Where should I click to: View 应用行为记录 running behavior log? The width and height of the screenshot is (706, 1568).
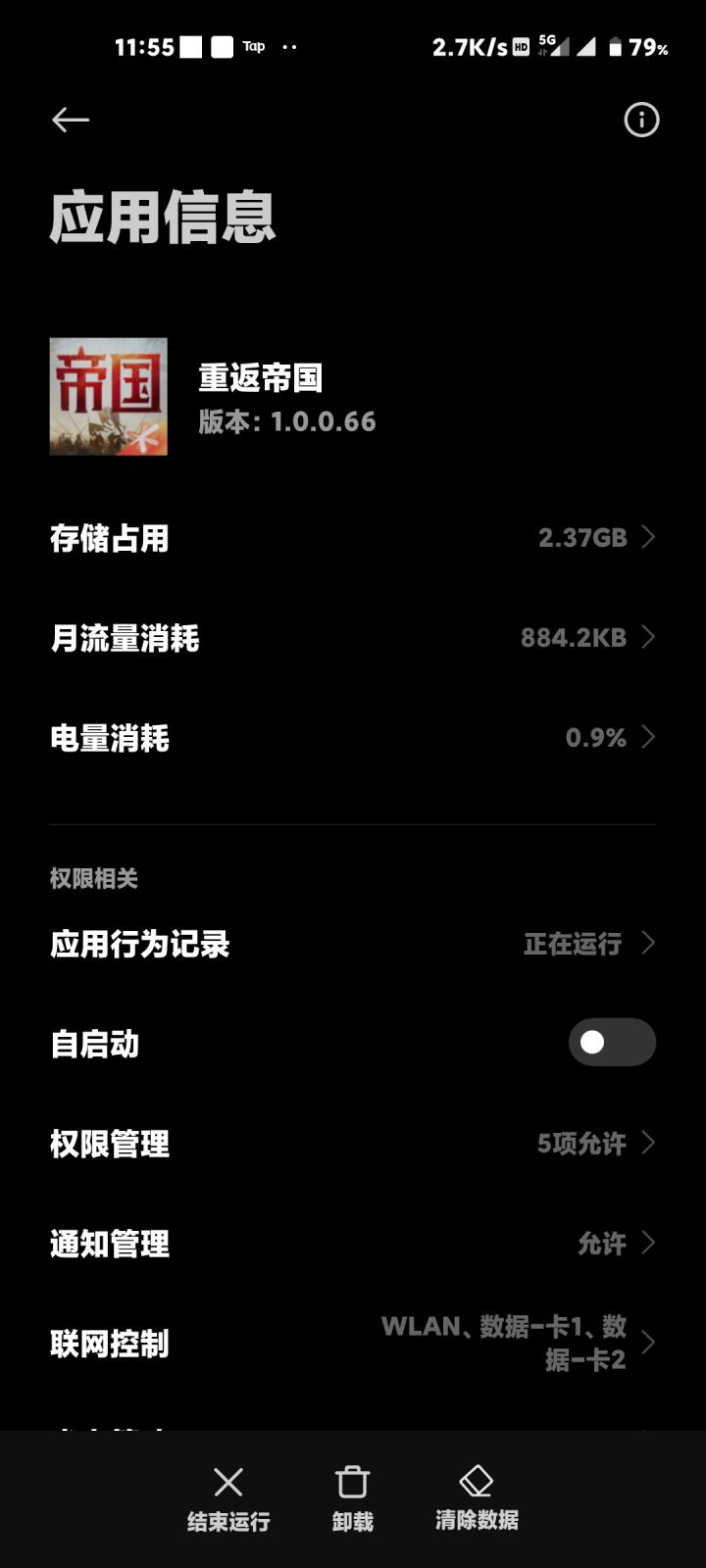click(x=353, y=944)
